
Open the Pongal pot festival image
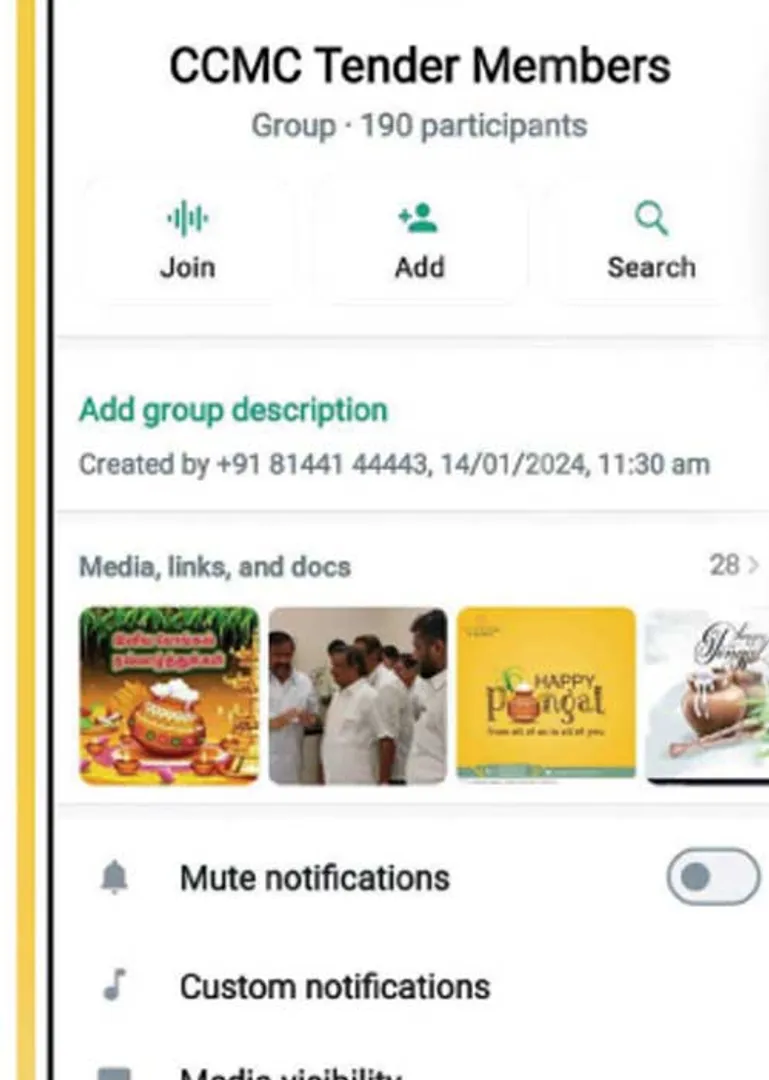(x=169, y=695)
